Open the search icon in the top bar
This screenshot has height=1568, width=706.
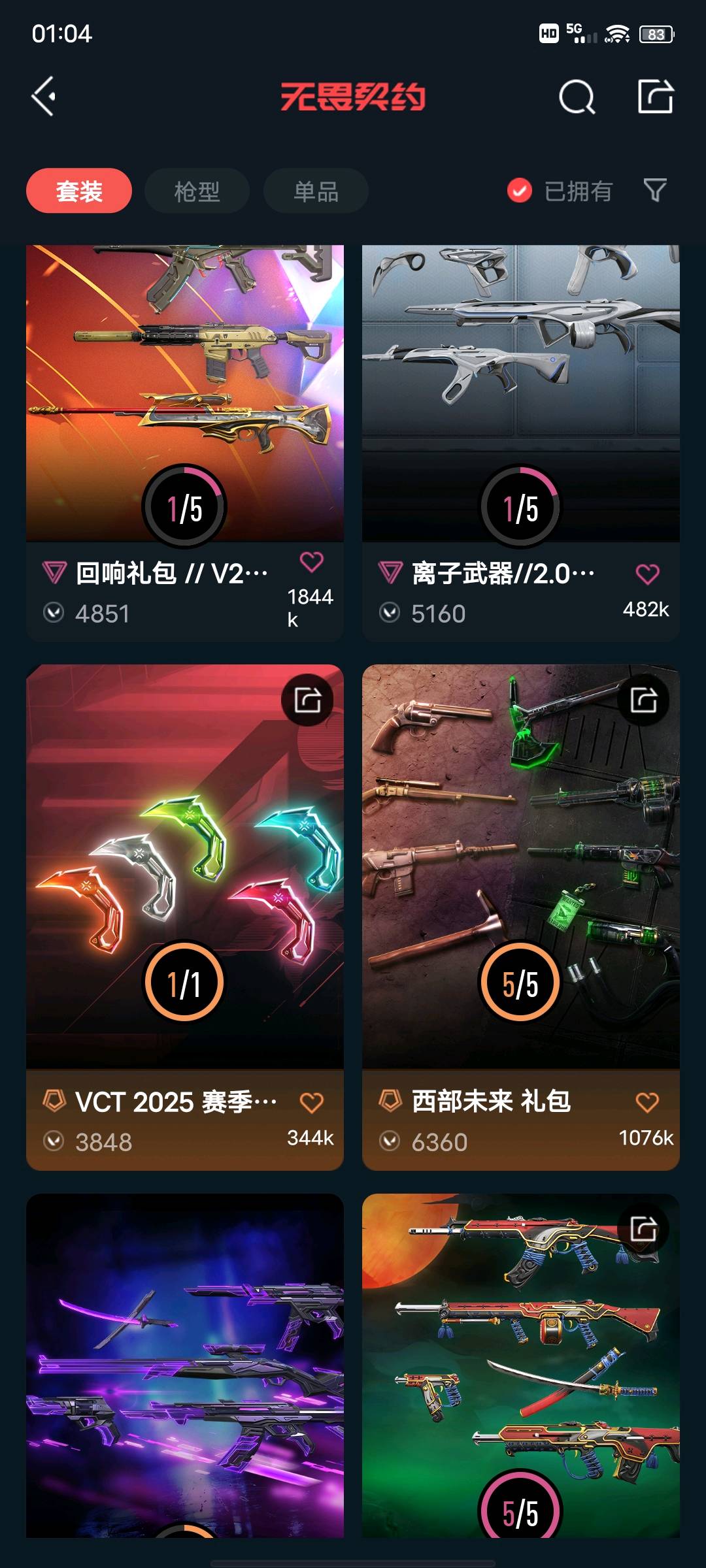(577, 97)
